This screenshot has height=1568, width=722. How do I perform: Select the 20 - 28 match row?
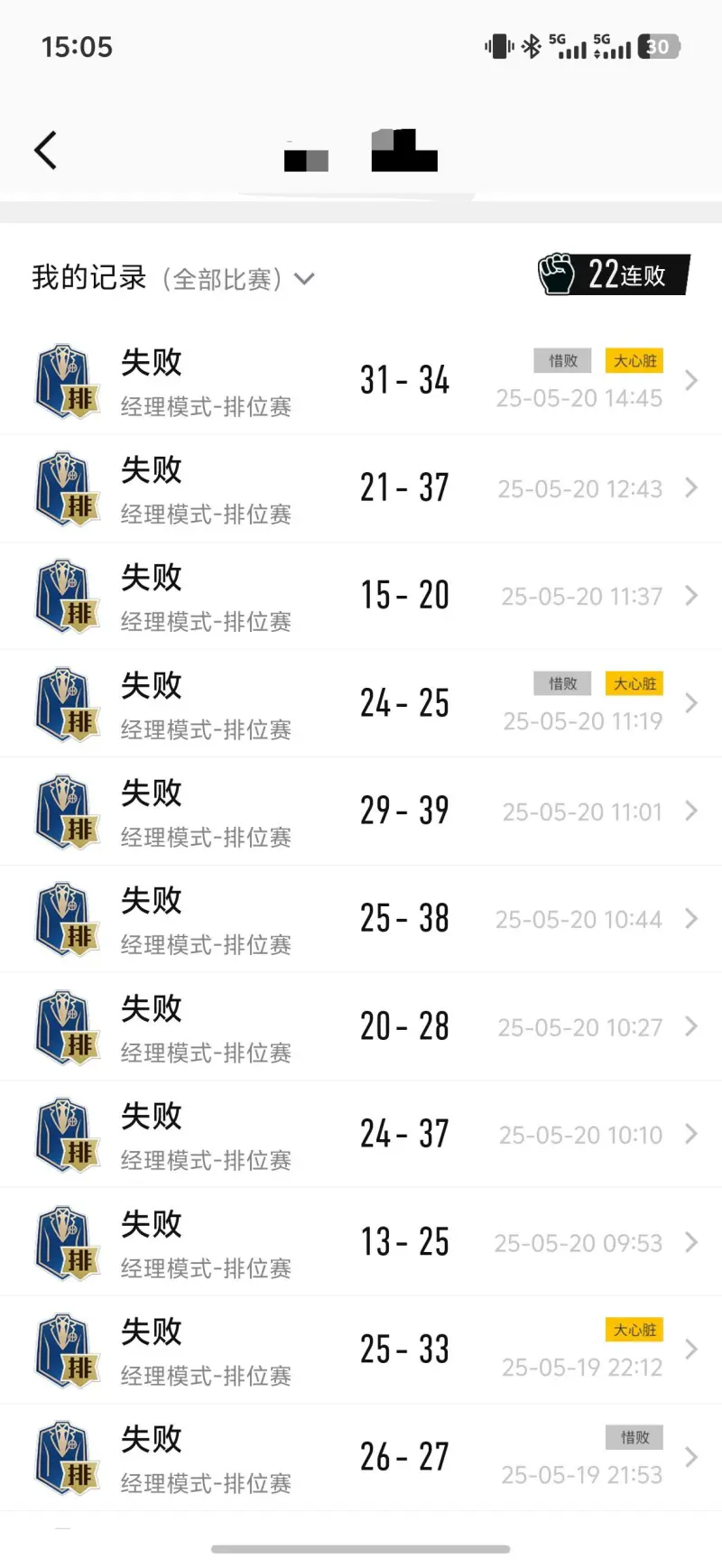(361, 1026)
